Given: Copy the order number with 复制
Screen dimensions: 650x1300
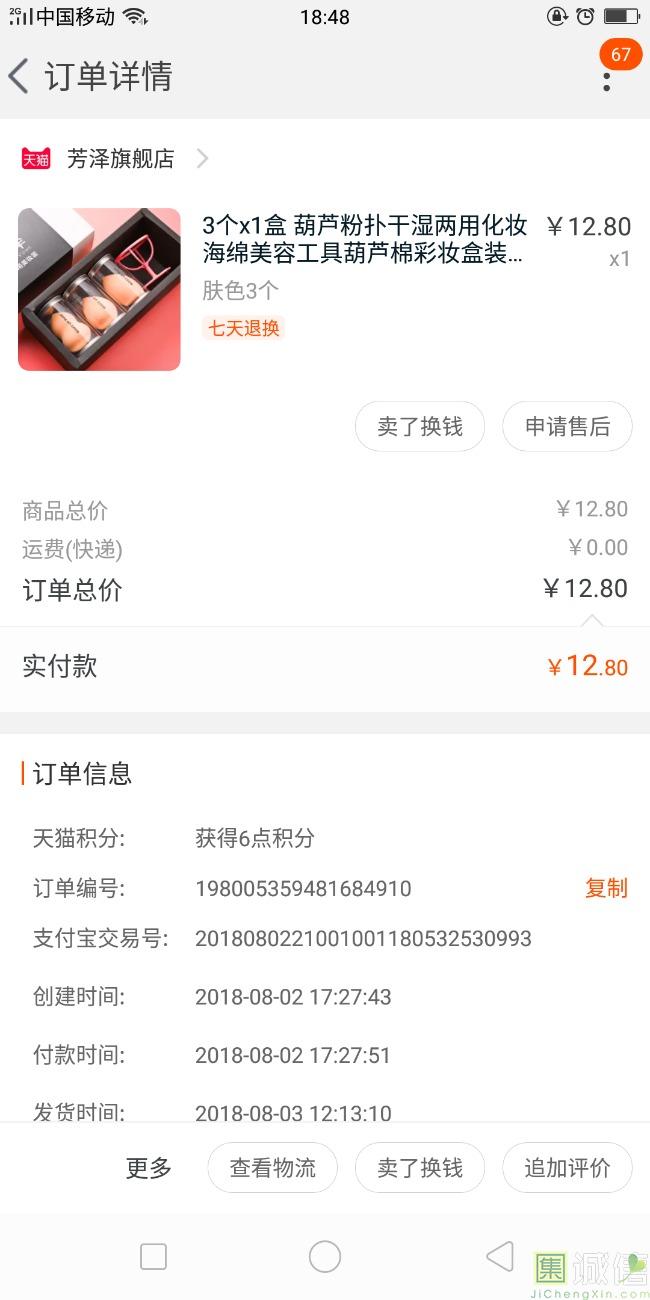Looking at the screenshot, I should click(606, 888).
